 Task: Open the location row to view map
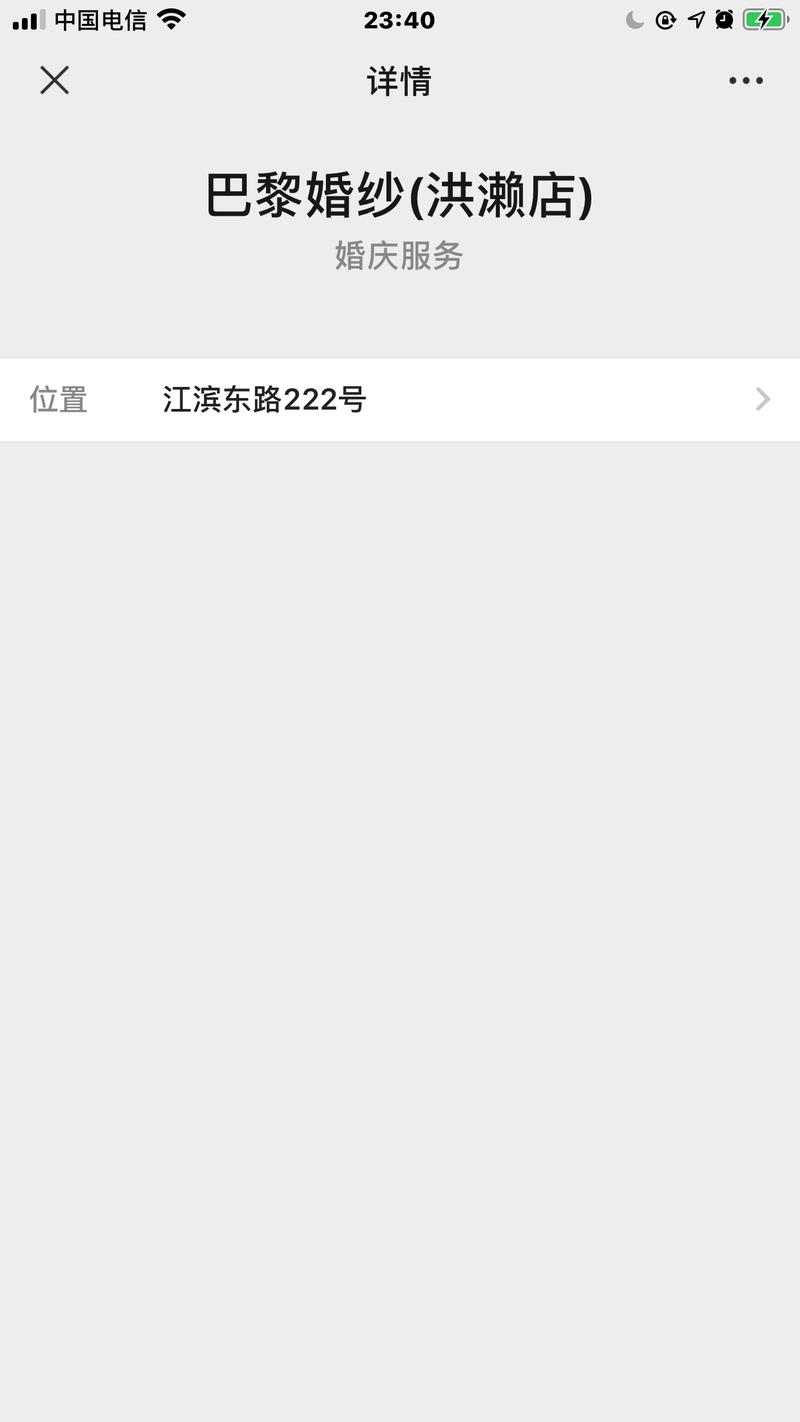click(400, 399)
